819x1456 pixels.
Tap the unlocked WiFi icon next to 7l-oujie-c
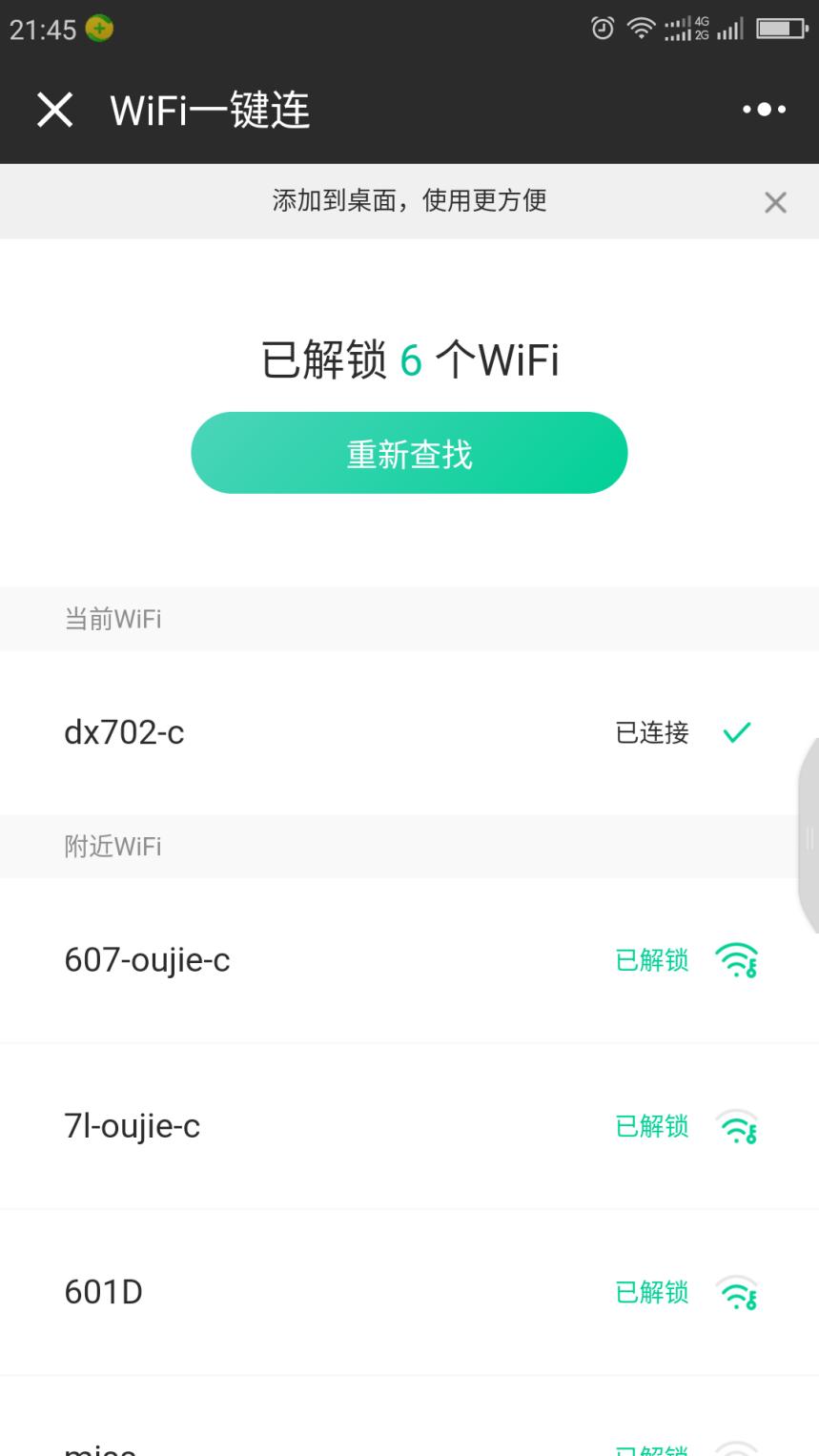coord(736,1126)
